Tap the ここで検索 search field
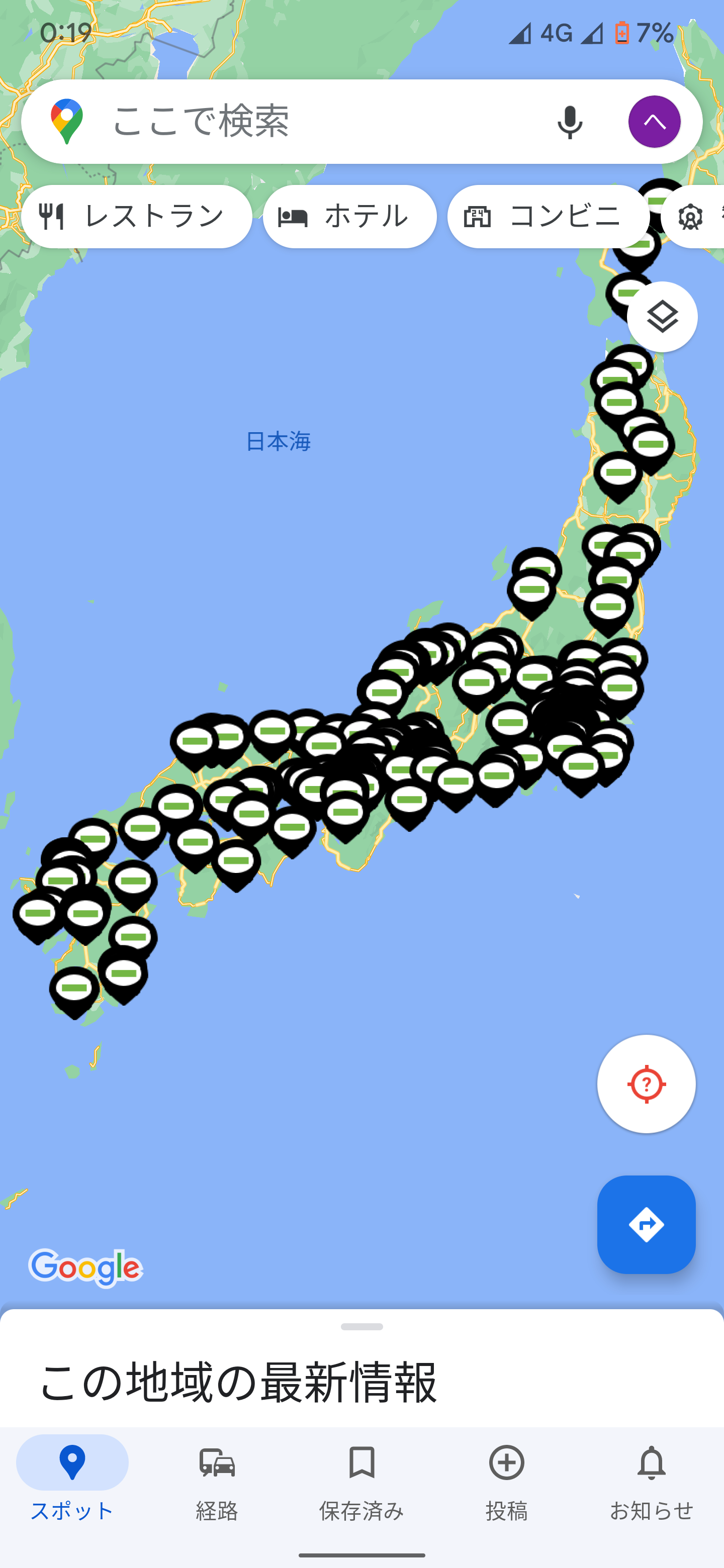 [x=305, y=121]
